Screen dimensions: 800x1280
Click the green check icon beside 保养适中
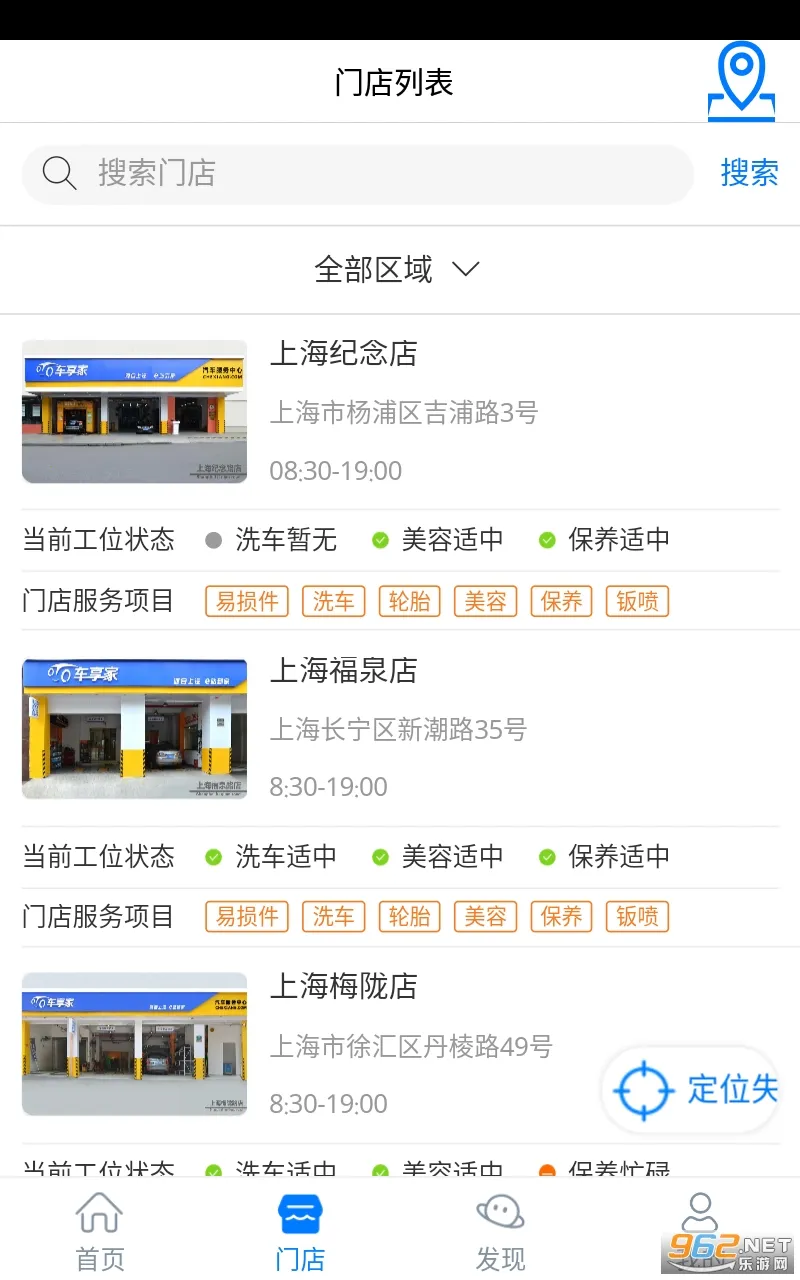click(x=547, y=540)
